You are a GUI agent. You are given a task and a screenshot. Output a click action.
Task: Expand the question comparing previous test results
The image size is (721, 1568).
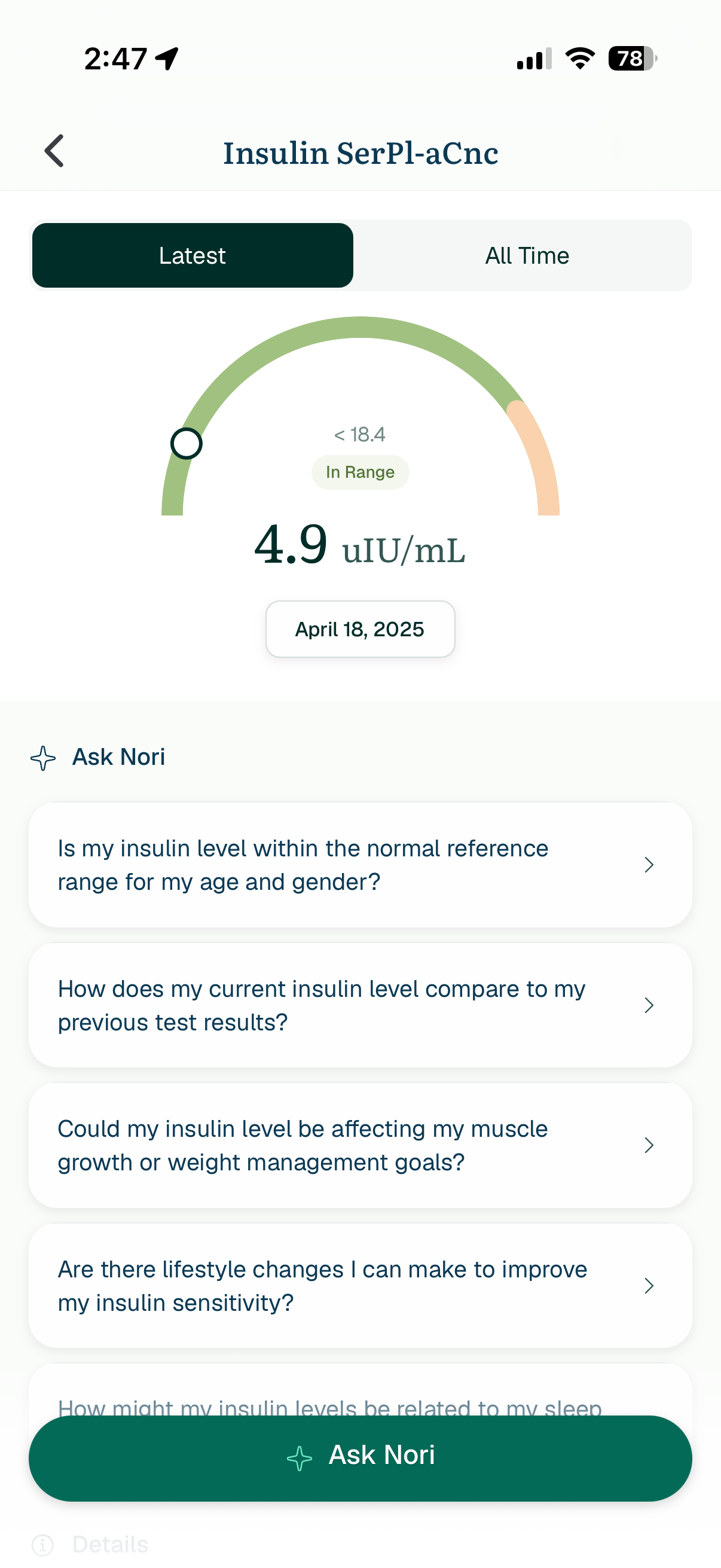360,1006
